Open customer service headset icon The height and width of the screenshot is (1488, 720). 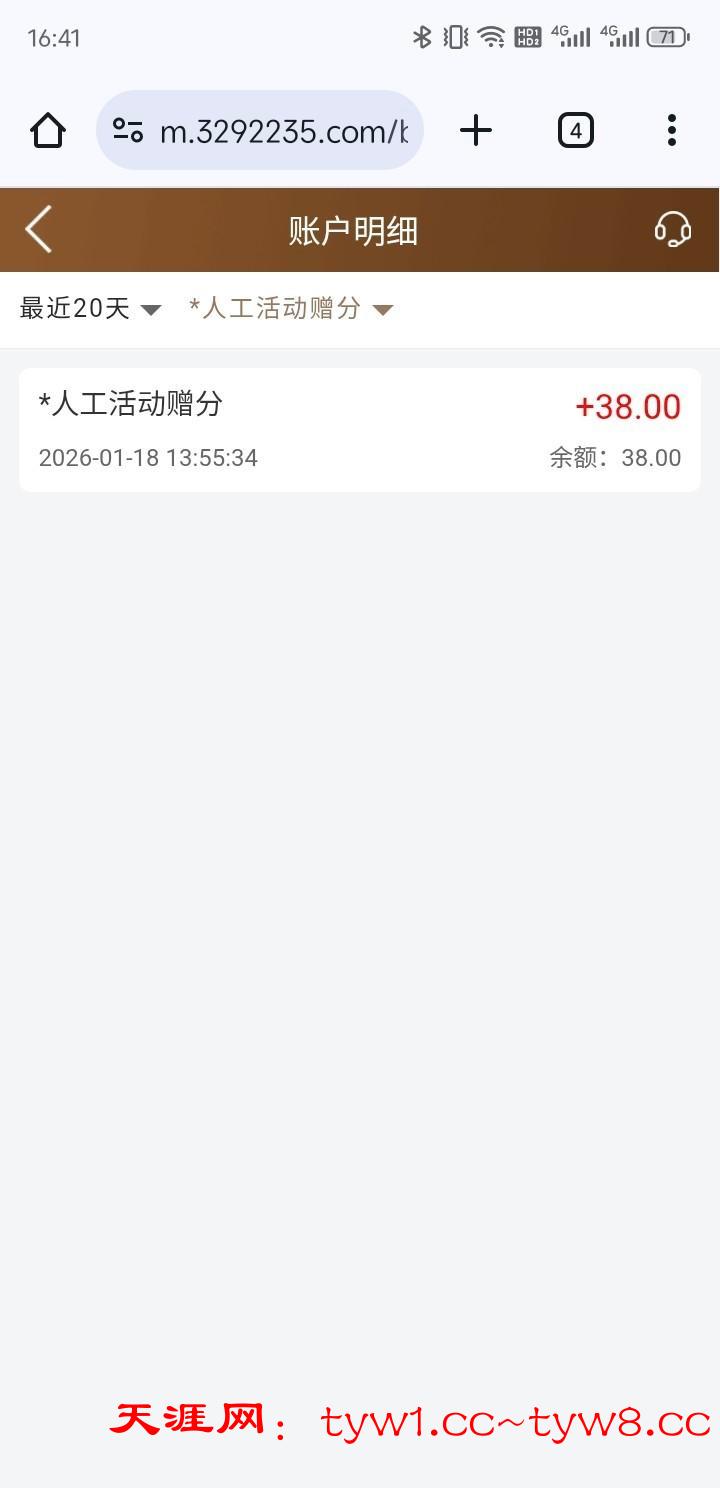pyautogui.click(x=672, y=230)
